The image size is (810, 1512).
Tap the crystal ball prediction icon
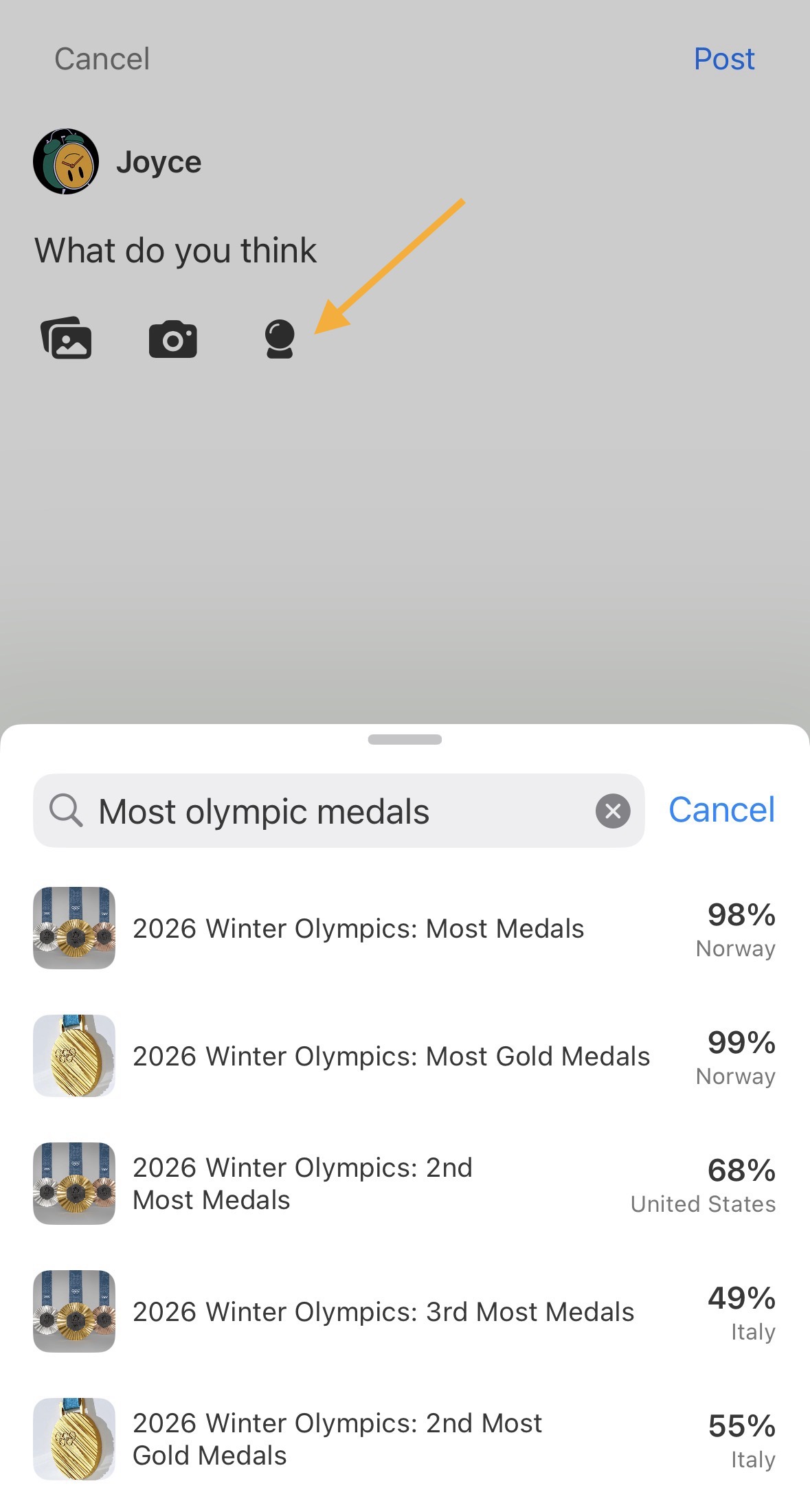pos(280,339)
